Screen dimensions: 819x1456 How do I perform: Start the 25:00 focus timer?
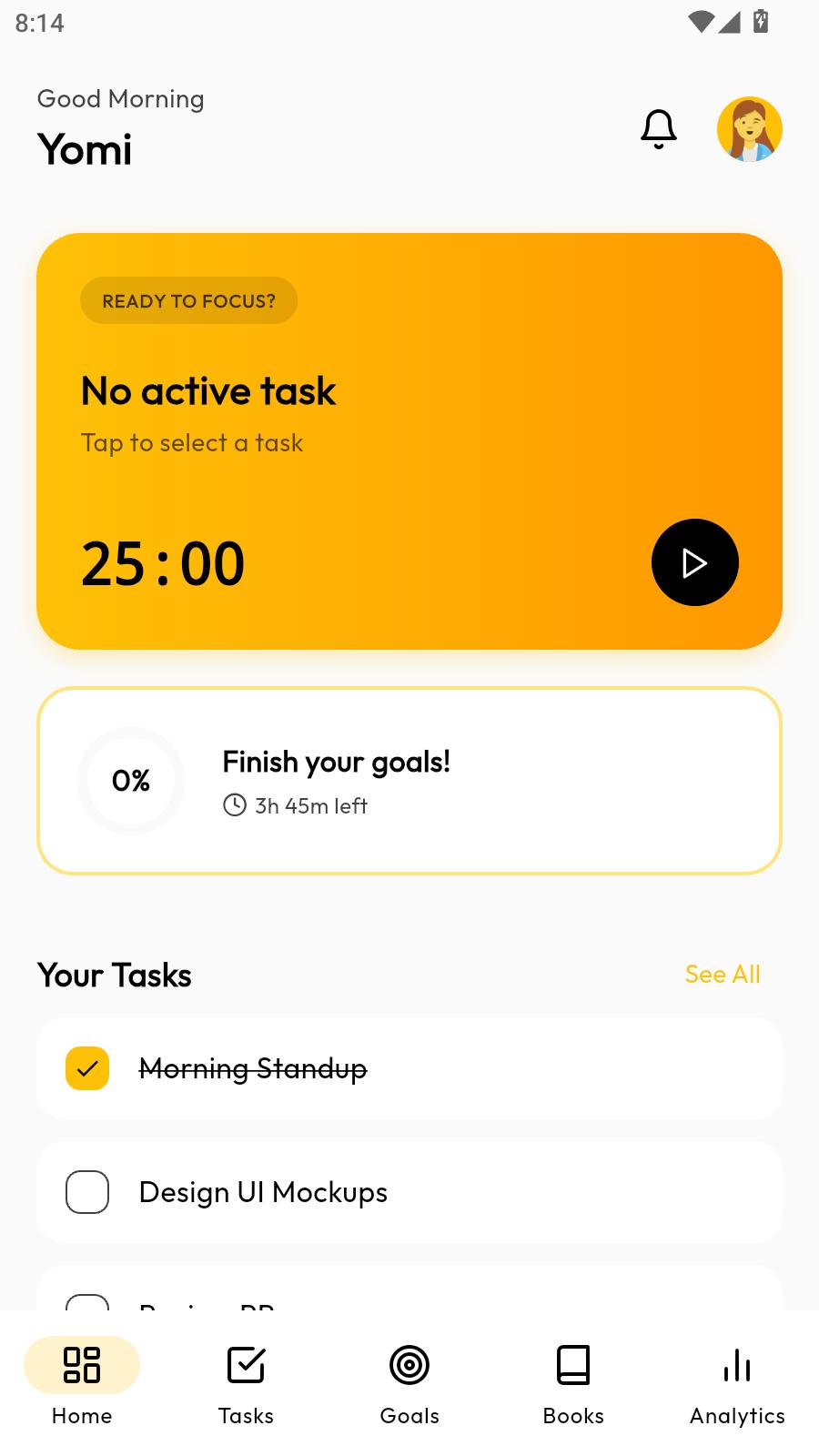point(694,562)
